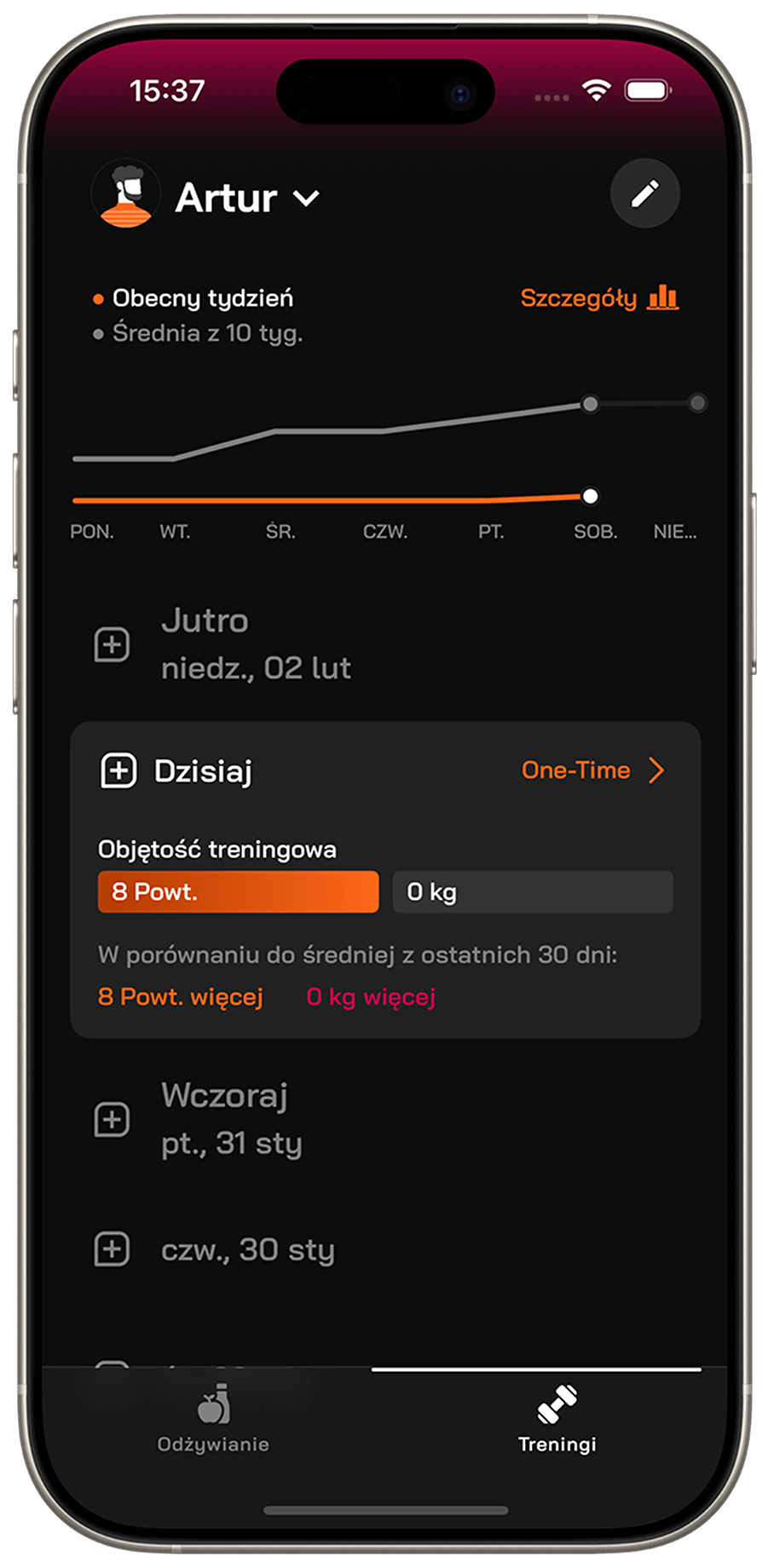The width and height of the screenshot is (768, 1568).
Task: Open the Artur profile dropdown
Action: (x=247, y=199)
